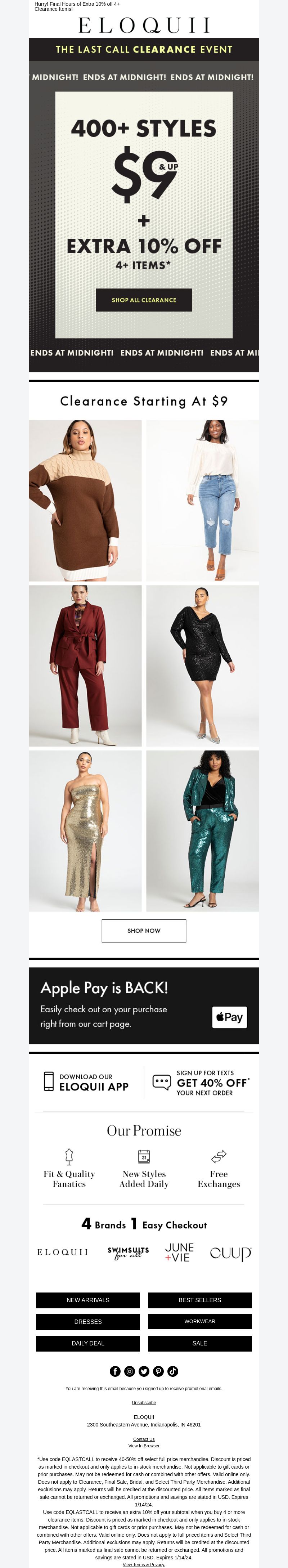Image resolution: width=288 pixels, height=1568 pixels.
Task: Visit ELOQUII's Facebook page
Action: [115, 1371]
